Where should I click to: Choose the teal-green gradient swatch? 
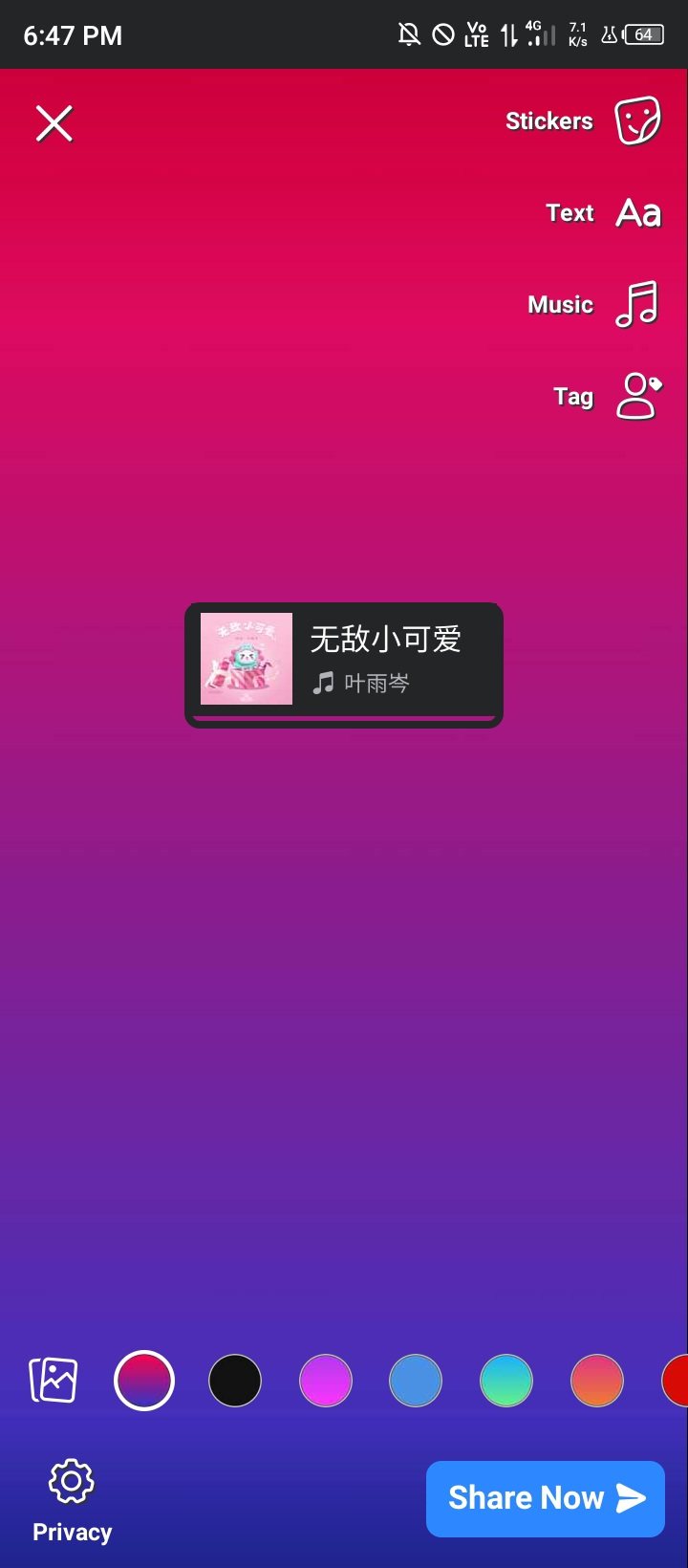coord(506,1381)
